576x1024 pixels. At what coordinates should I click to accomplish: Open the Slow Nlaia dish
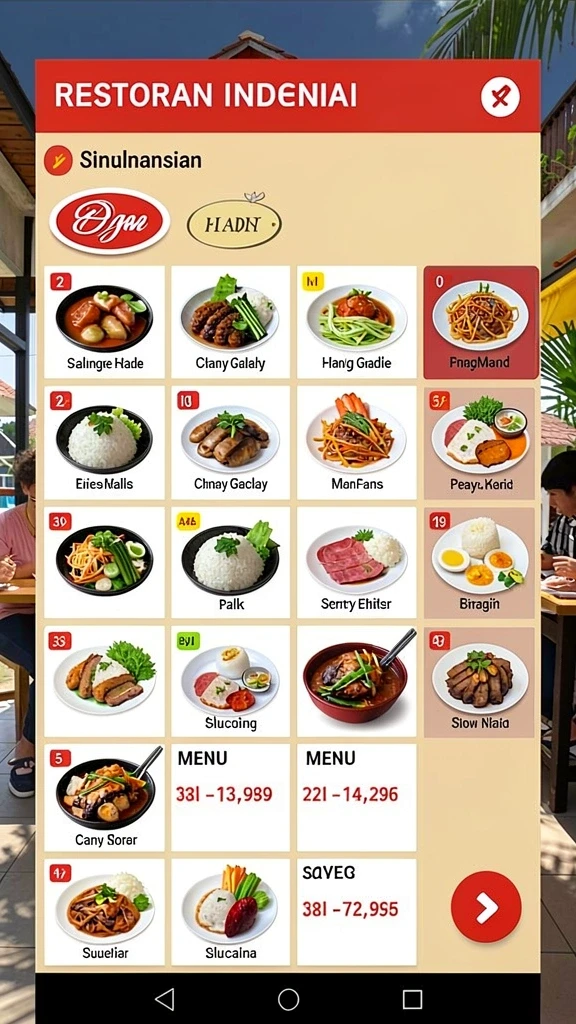[x=481, y=682]
